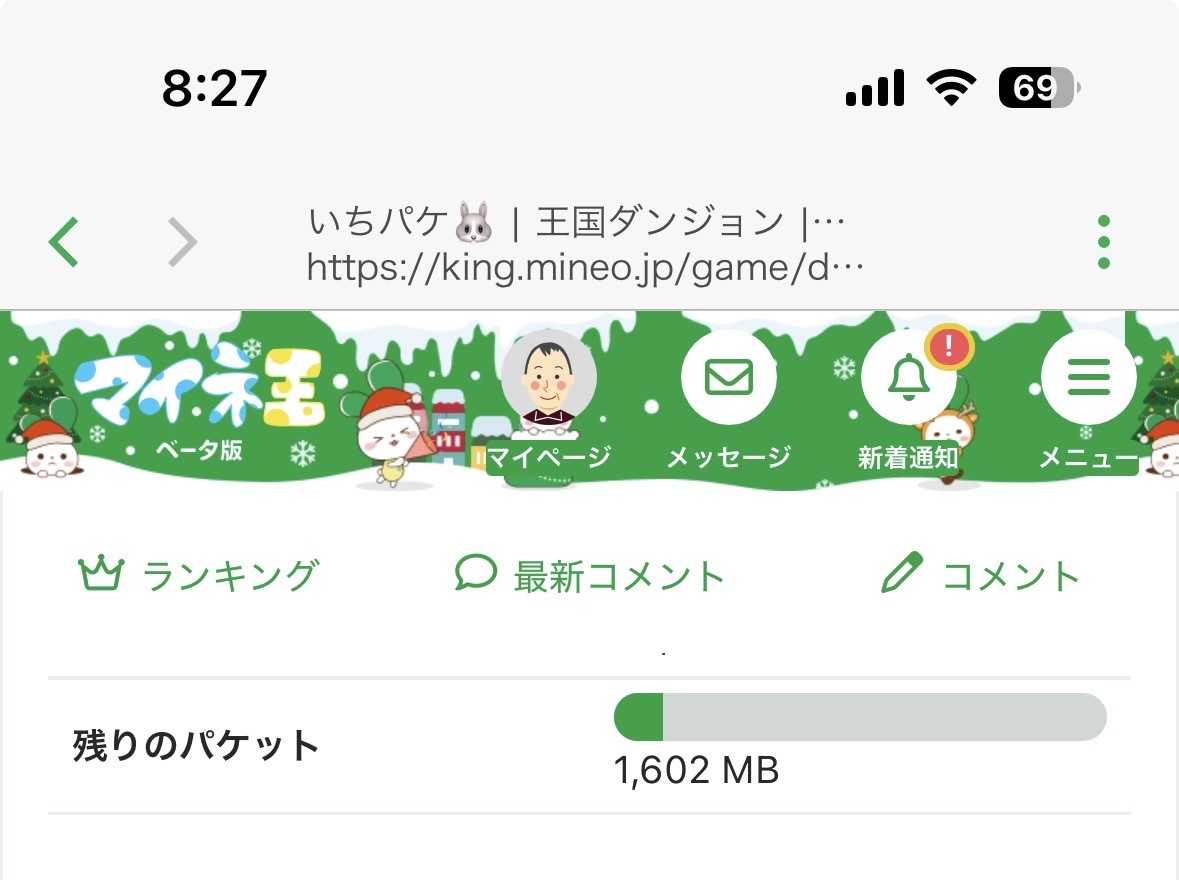
Task: Go back to the previous page
Action: (x=64, y=242)
